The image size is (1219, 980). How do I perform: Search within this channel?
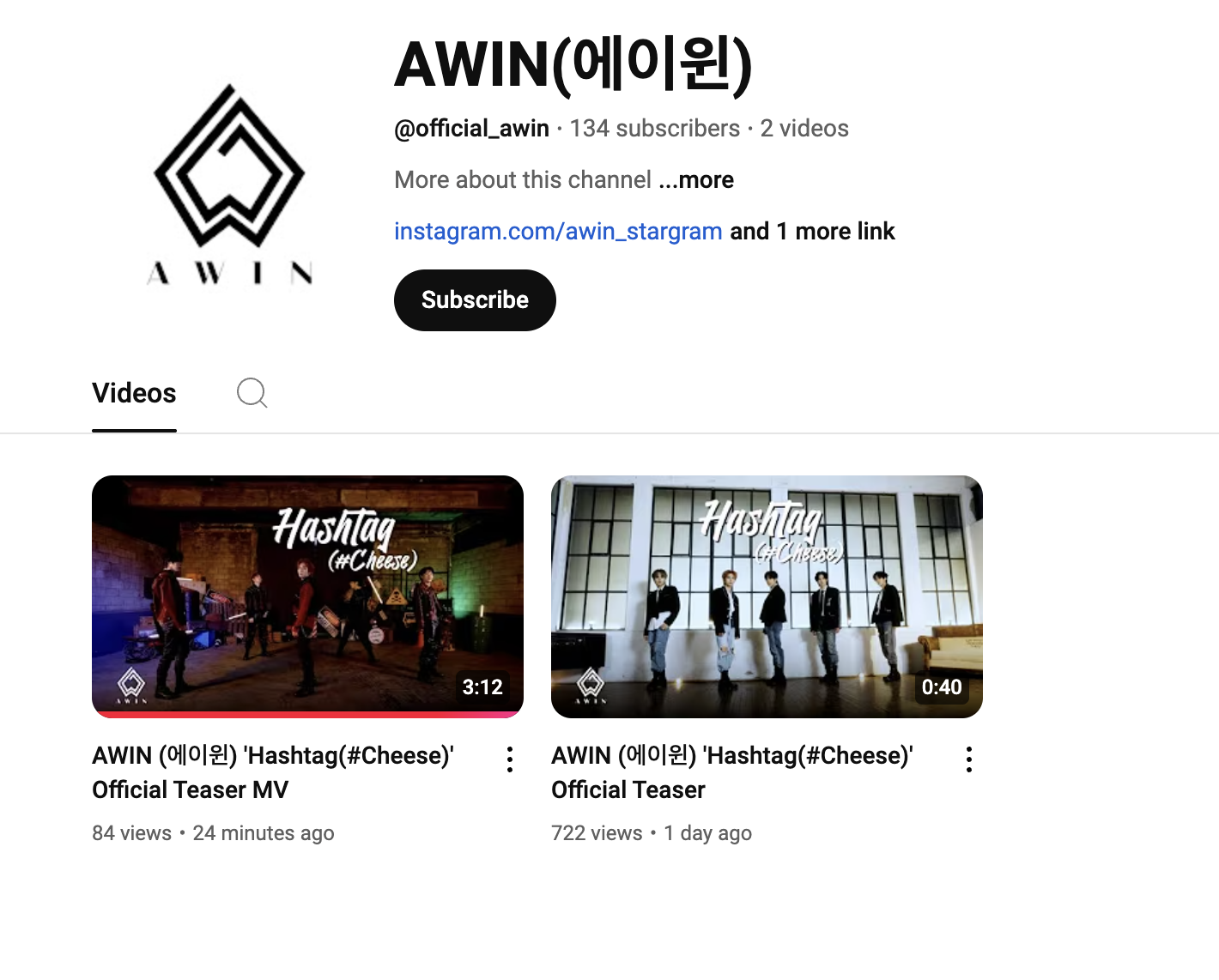252,393
